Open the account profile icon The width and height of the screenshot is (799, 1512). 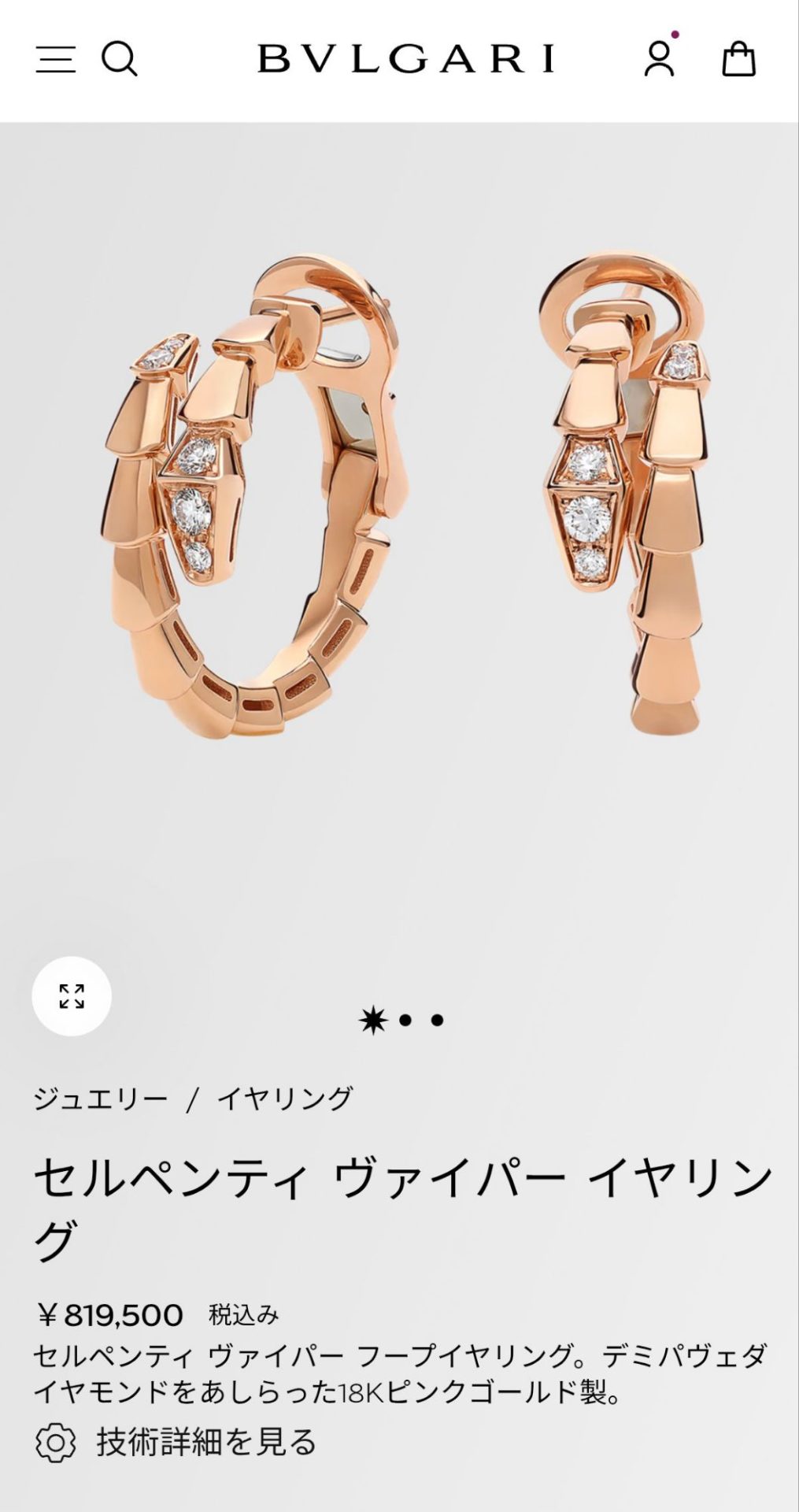[659, 59]
